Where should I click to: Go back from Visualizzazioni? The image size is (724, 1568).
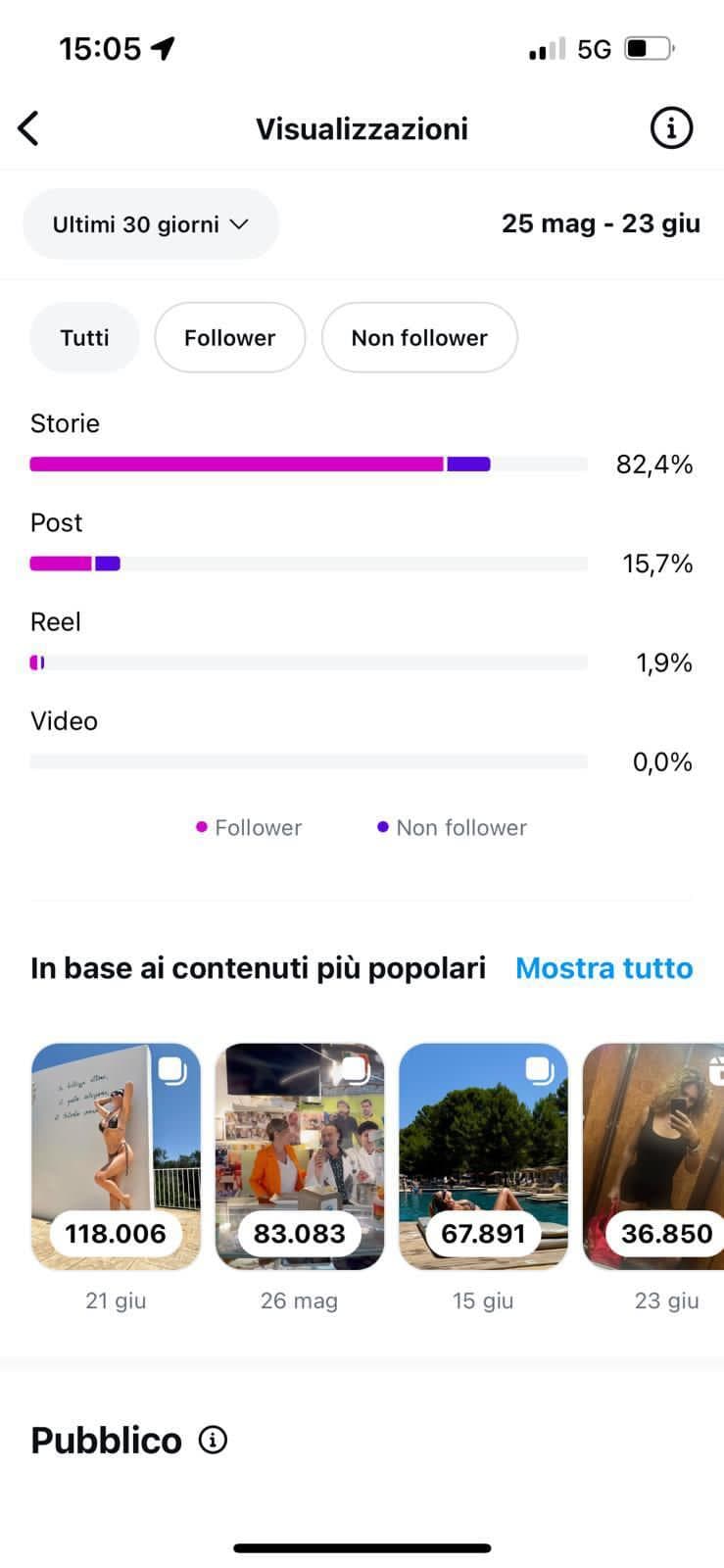(29, 128)
